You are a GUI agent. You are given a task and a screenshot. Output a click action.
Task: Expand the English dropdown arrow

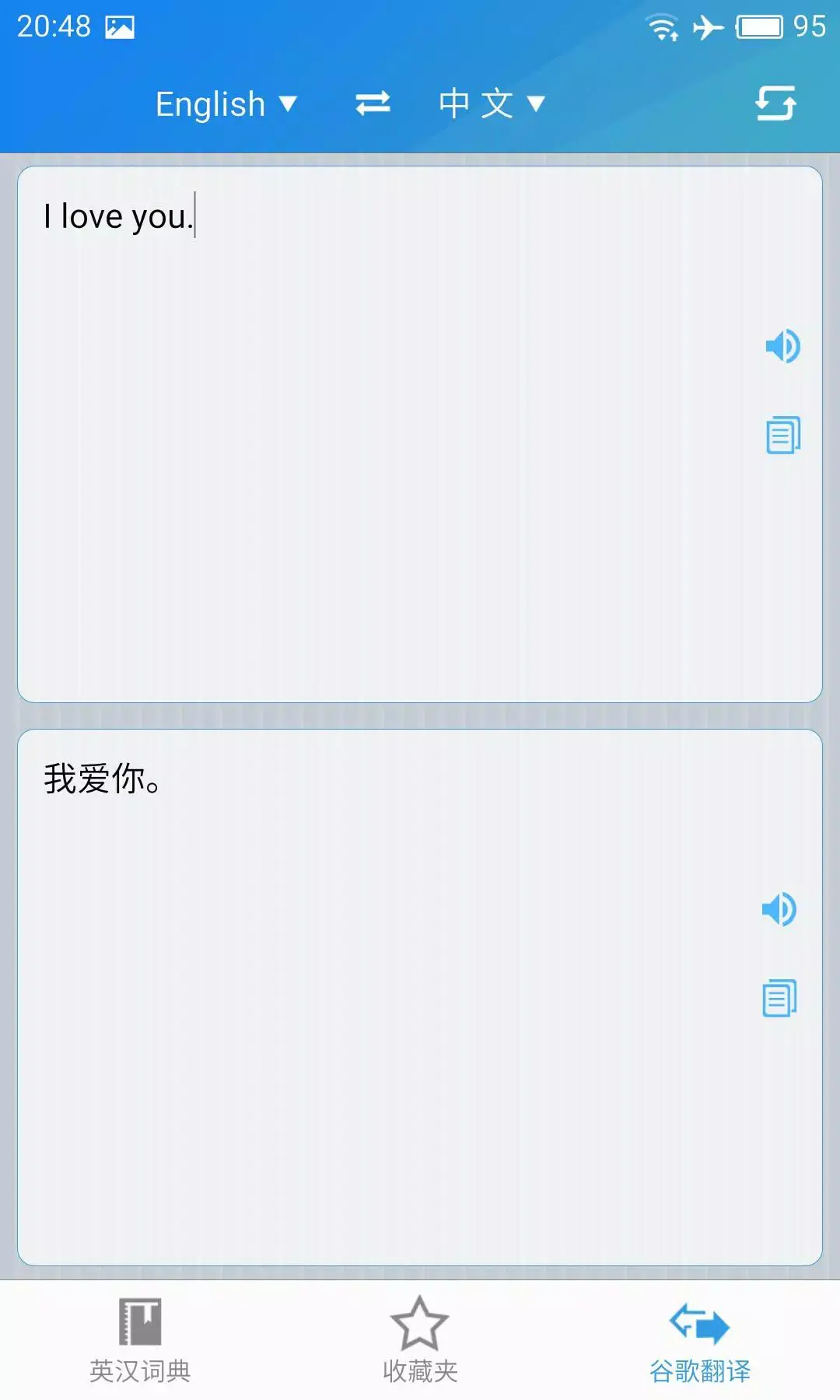click(289, 104)
